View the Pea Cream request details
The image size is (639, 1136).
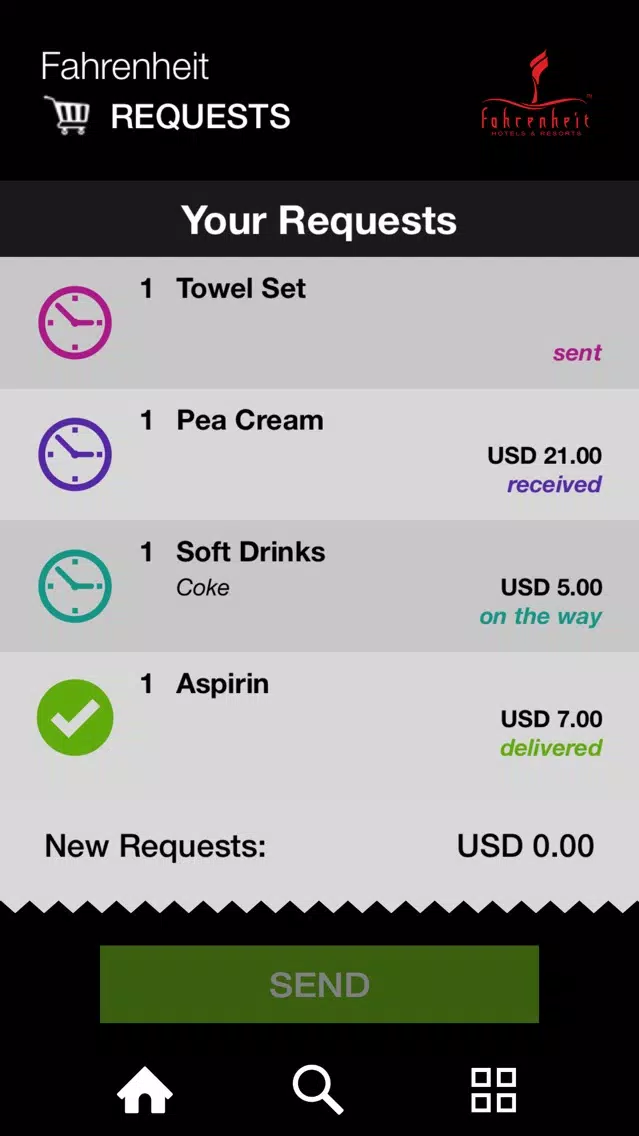click(320, 454)
